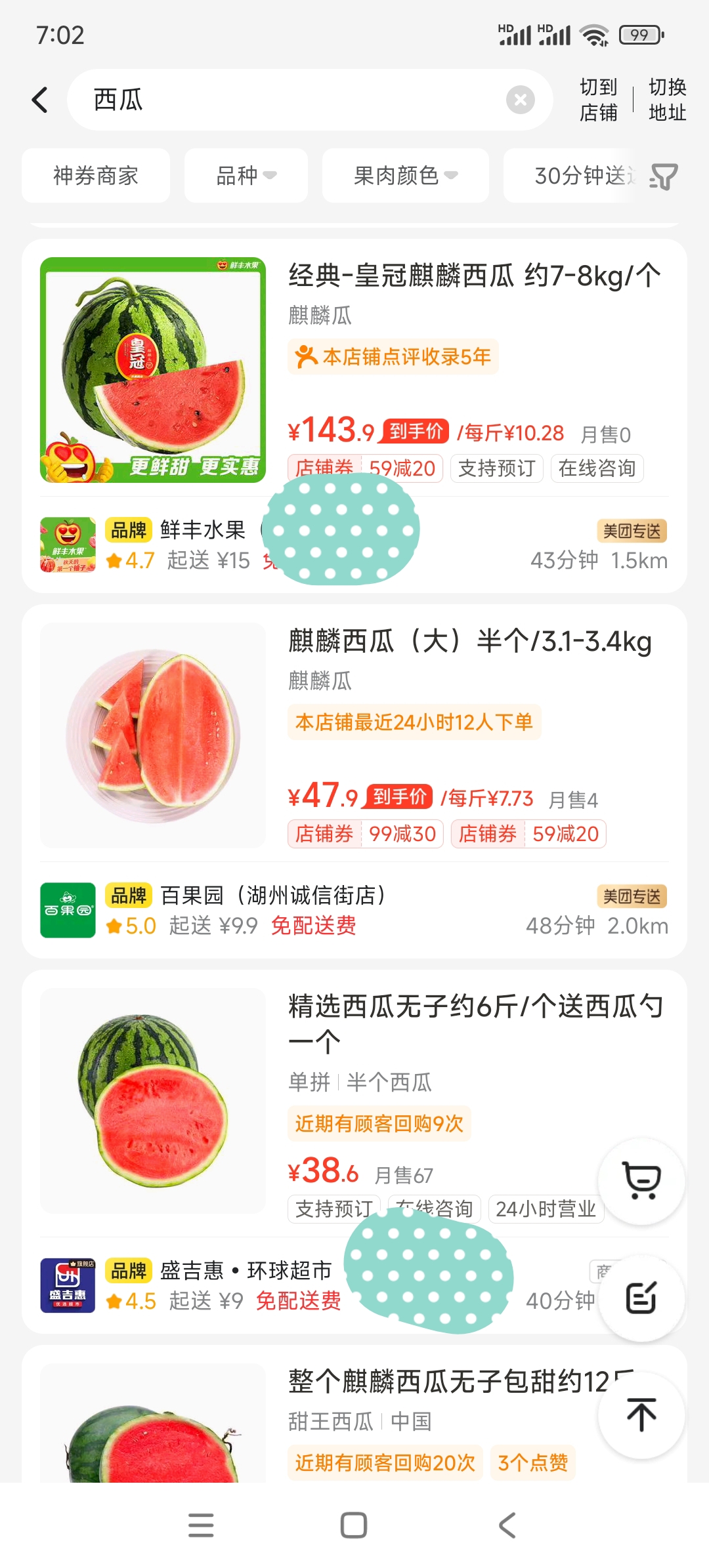Go back using the top-left arrow

tap(40, 100)
